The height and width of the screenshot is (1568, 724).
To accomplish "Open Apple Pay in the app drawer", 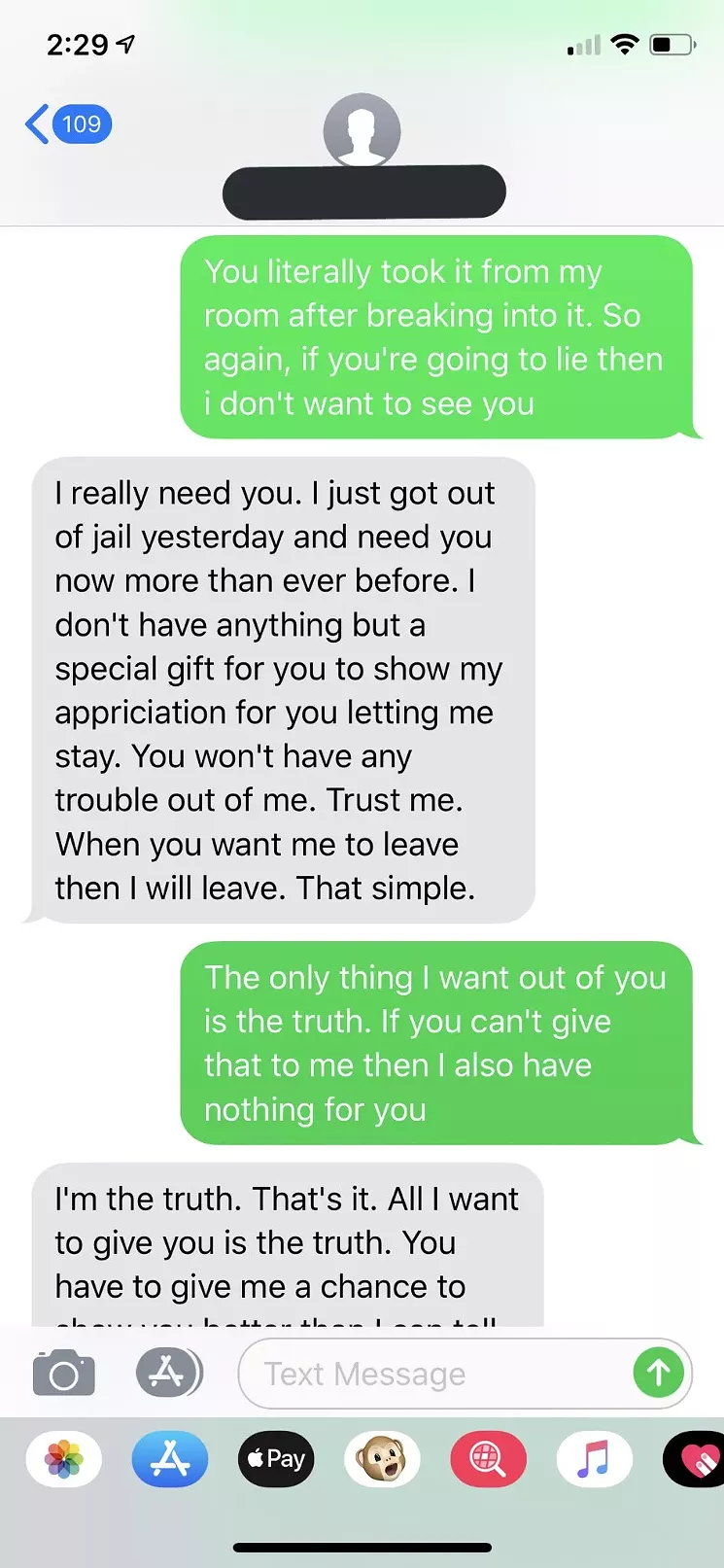I will point(276,1459).
